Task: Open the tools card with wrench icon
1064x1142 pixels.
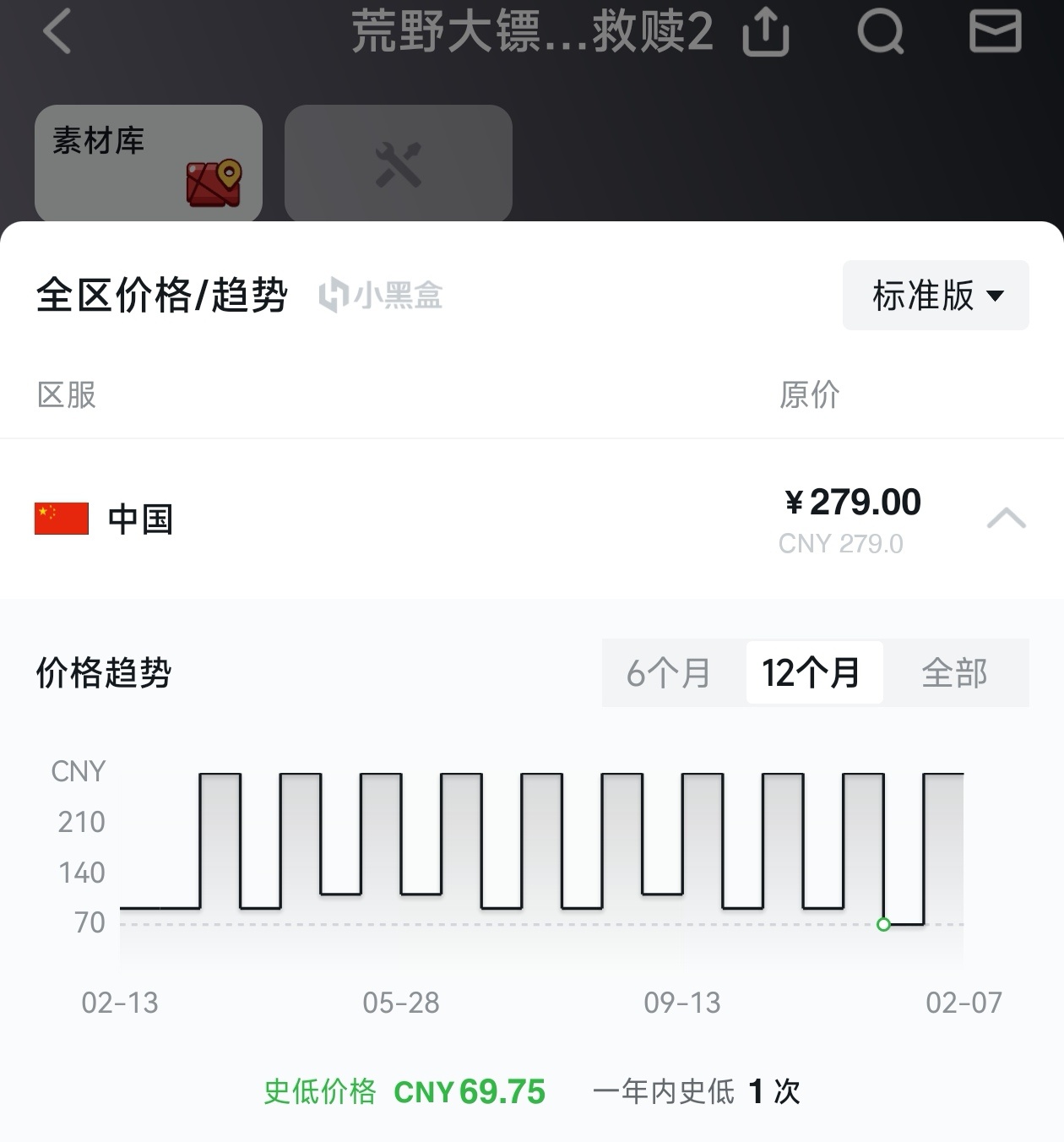Action: (x=399, y=163)
